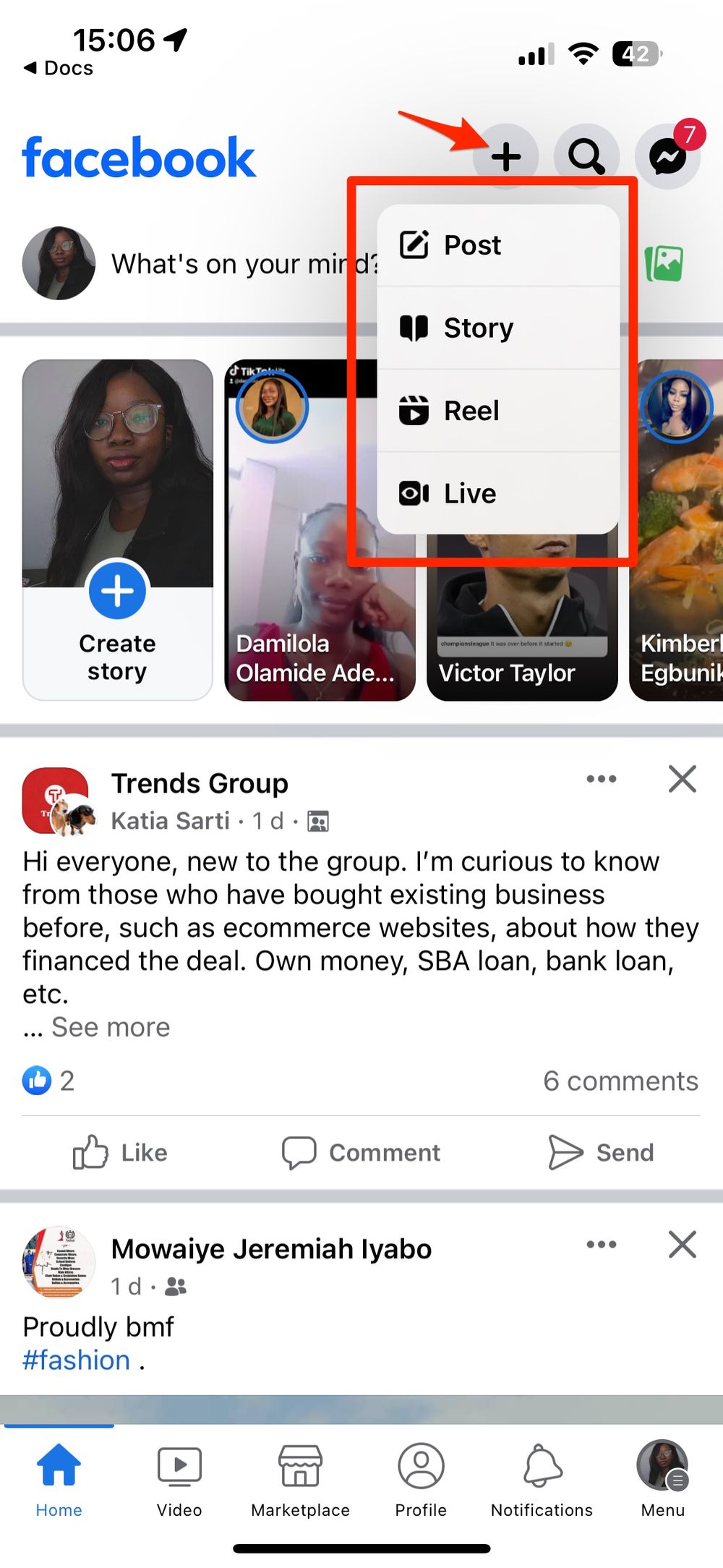Screen dimensions: 723x1568
Task: Open options menu on Mowaiye Jeremiah post
Action: point(601,1245)
